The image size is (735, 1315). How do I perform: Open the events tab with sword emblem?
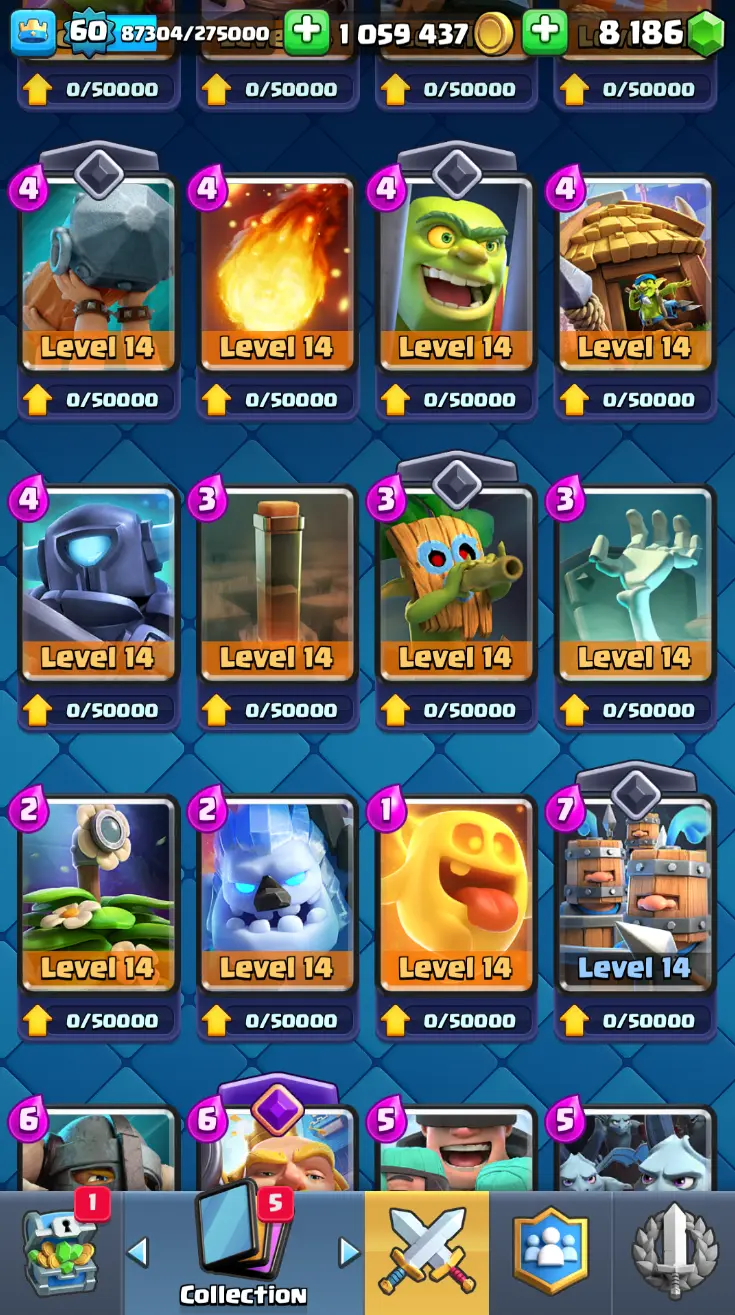[674, 1252]
